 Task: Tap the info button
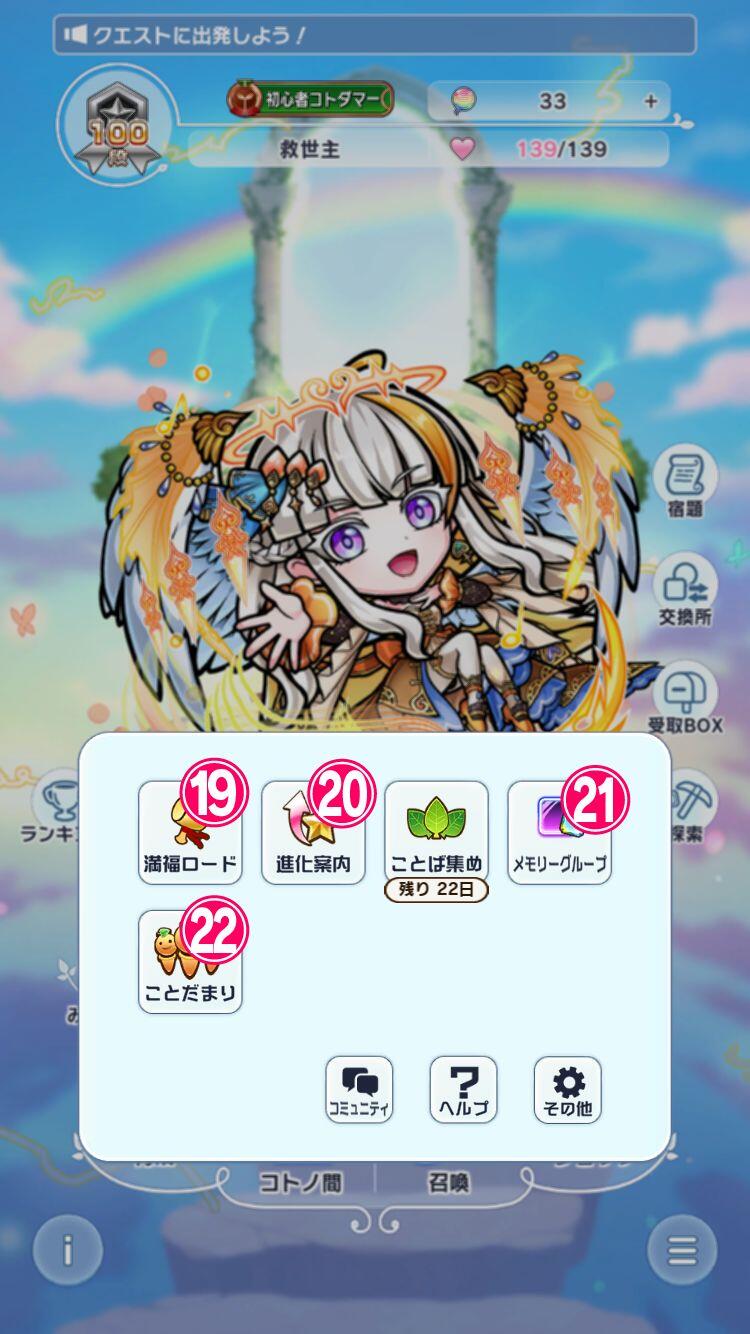[68, 1250]
